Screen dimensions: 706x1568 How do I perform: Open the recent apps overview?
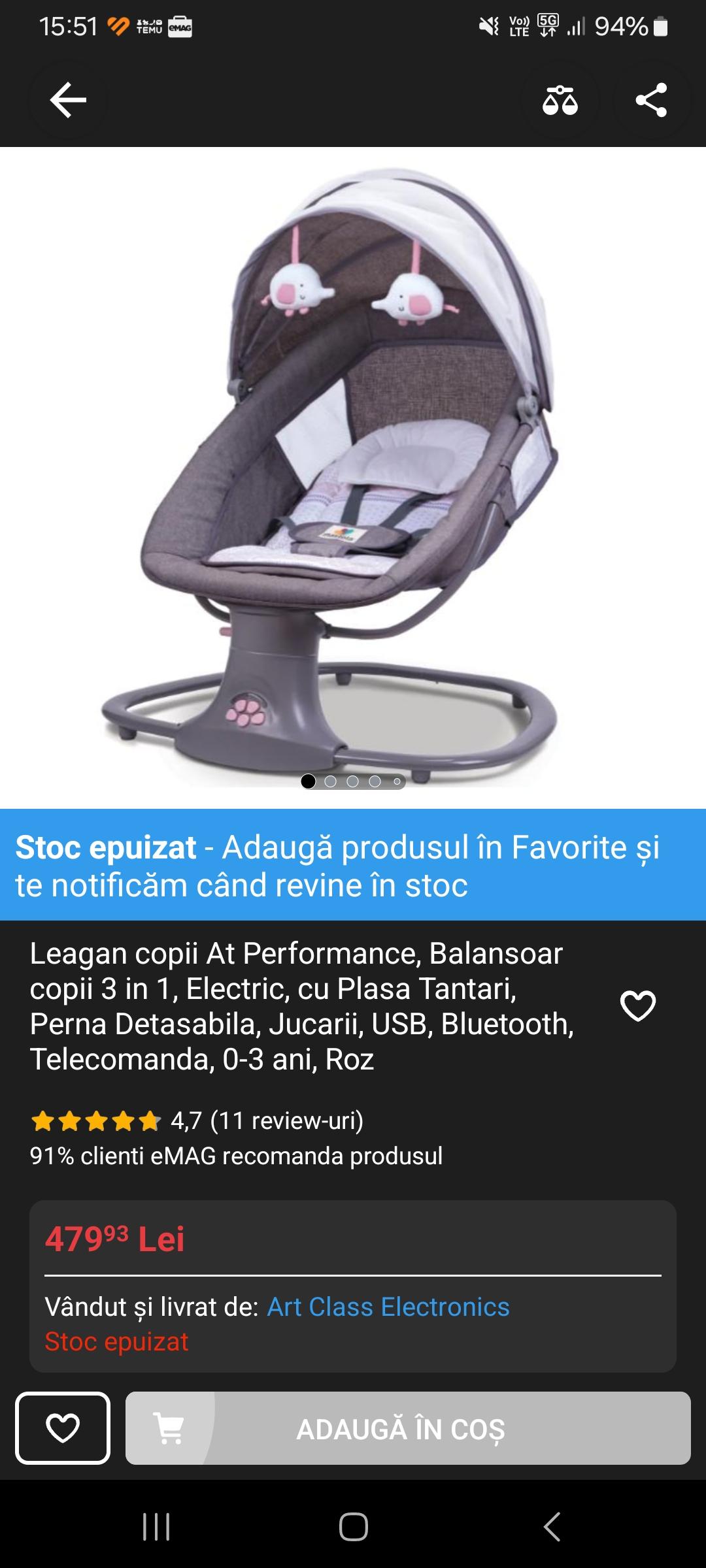coord(156,1527)
